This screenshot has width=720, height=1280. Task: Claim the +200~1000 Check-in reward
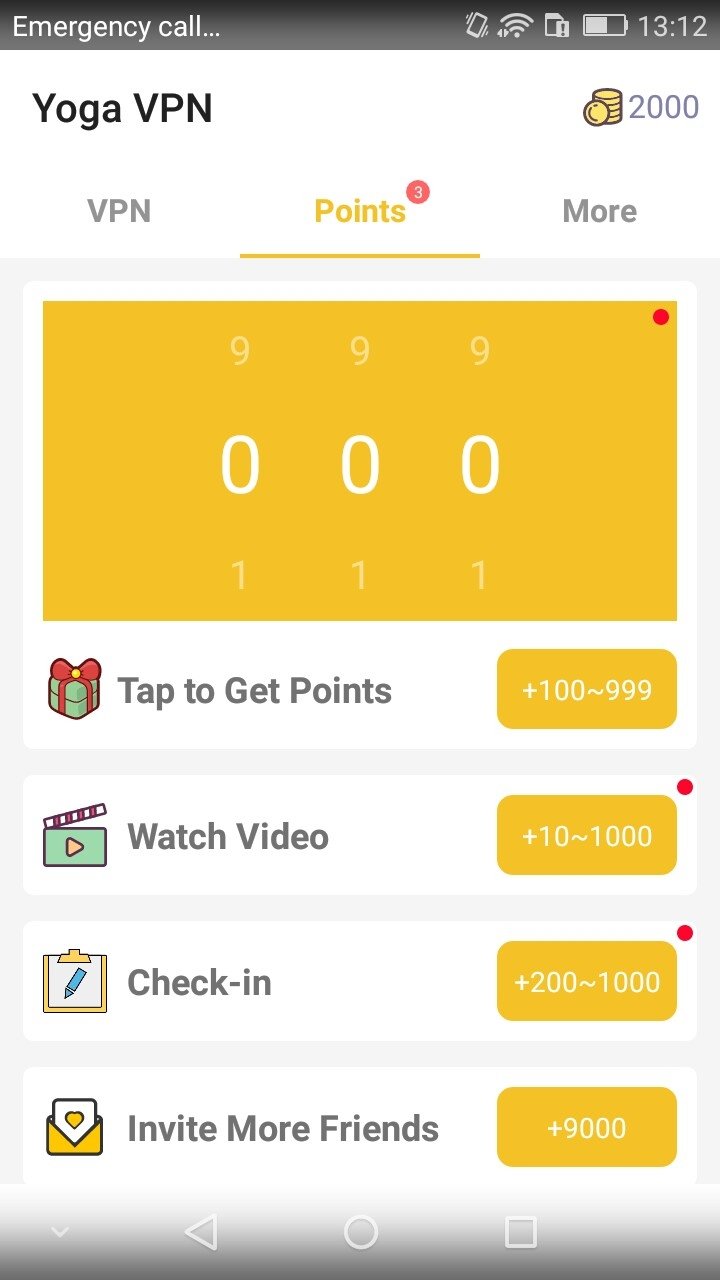587,982
